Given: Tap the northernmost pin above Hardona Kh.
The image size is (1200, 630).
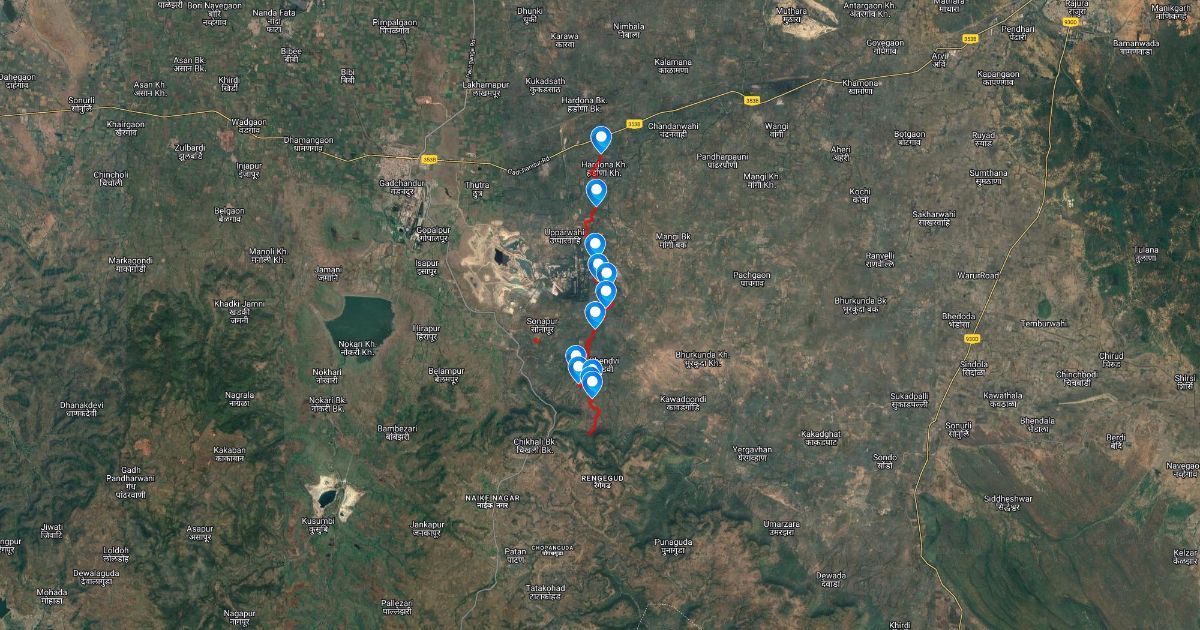Looking at the screenshot, I should 601,138.
